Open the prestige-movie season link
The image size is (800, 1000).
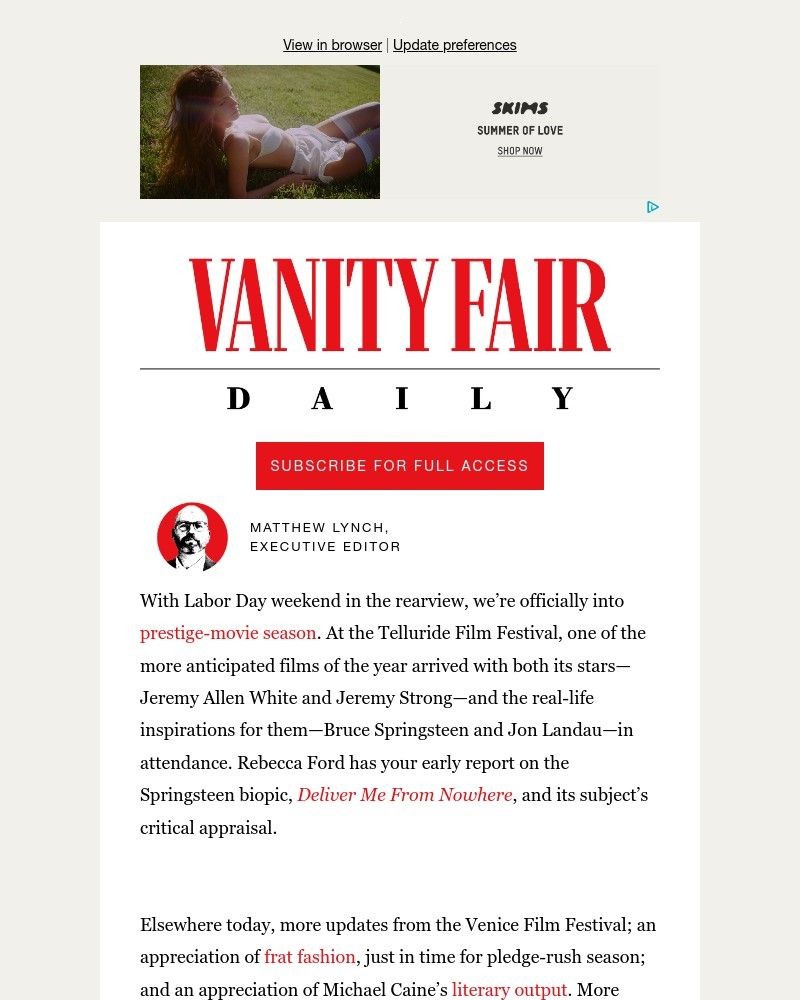pyautogui.click(x=228, y=633)
